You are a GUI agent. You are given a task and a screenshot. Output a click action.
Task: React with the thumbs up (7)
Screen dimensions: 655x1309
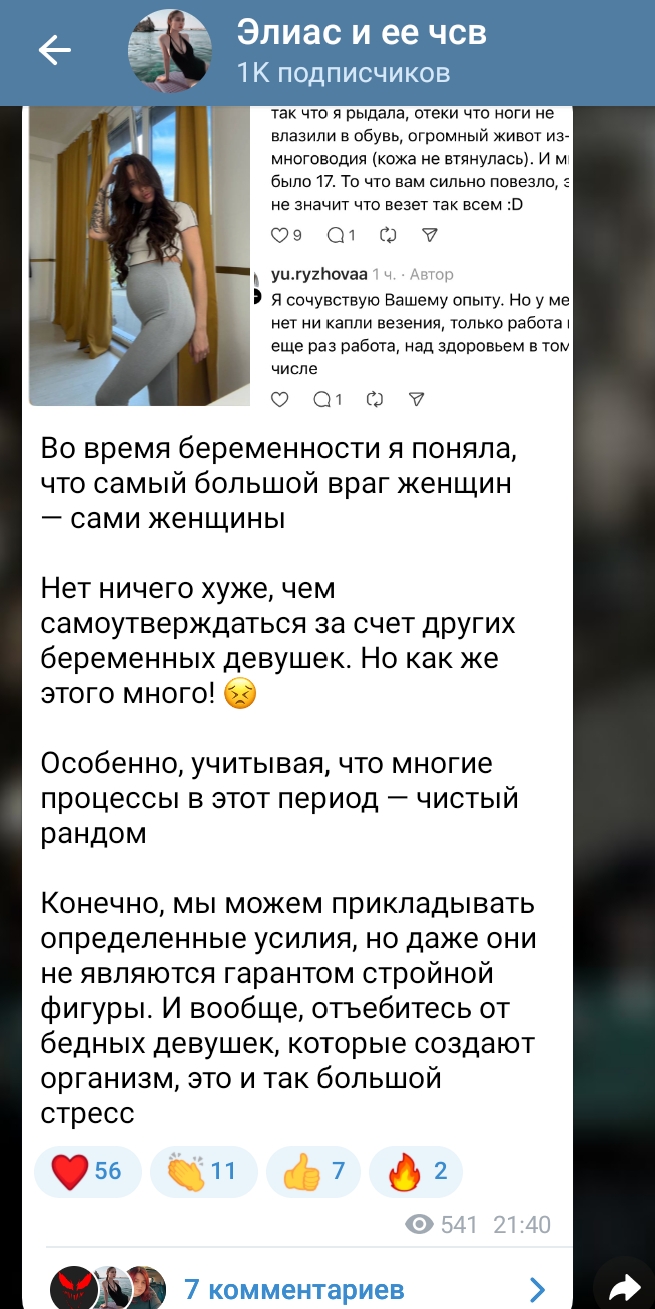[314, 1172]
